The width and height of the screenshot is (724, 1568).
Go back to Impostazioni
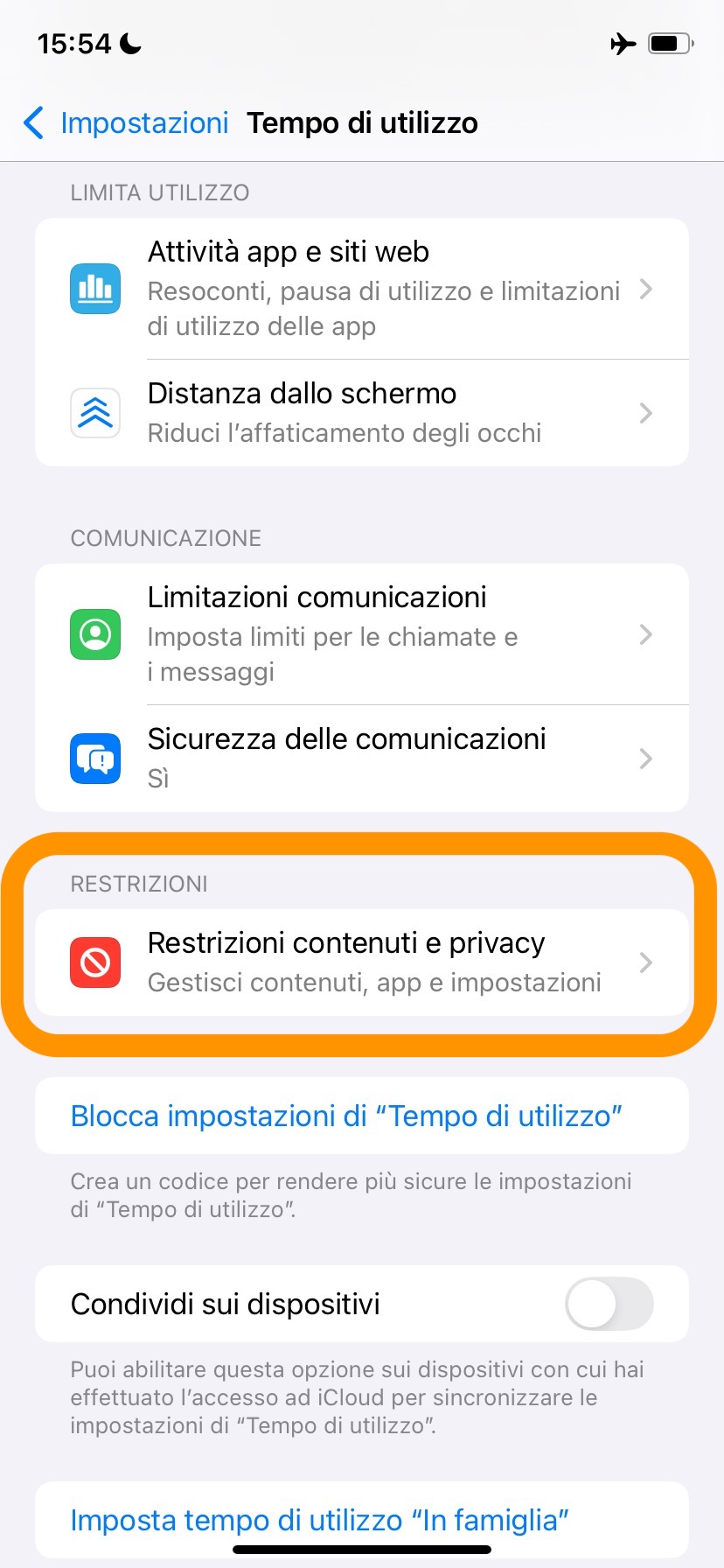click(127, 123)
